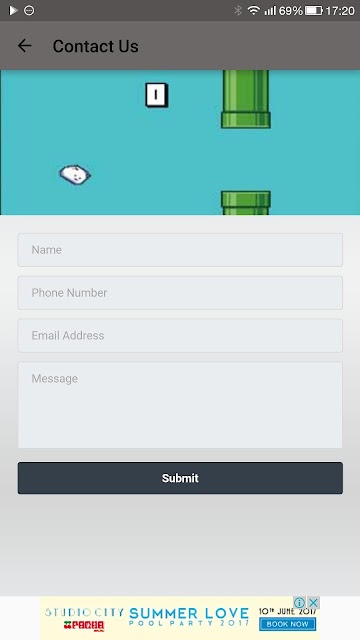Focus the Phone Number field

click(180, 293)
